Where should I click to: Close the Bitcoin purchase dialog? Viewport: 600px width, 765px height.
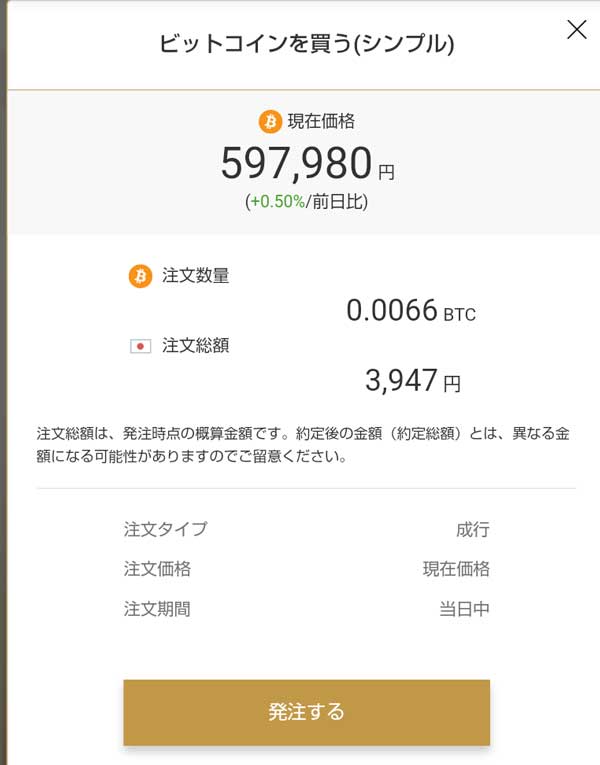pyautogui.click(x=576, y=30)
